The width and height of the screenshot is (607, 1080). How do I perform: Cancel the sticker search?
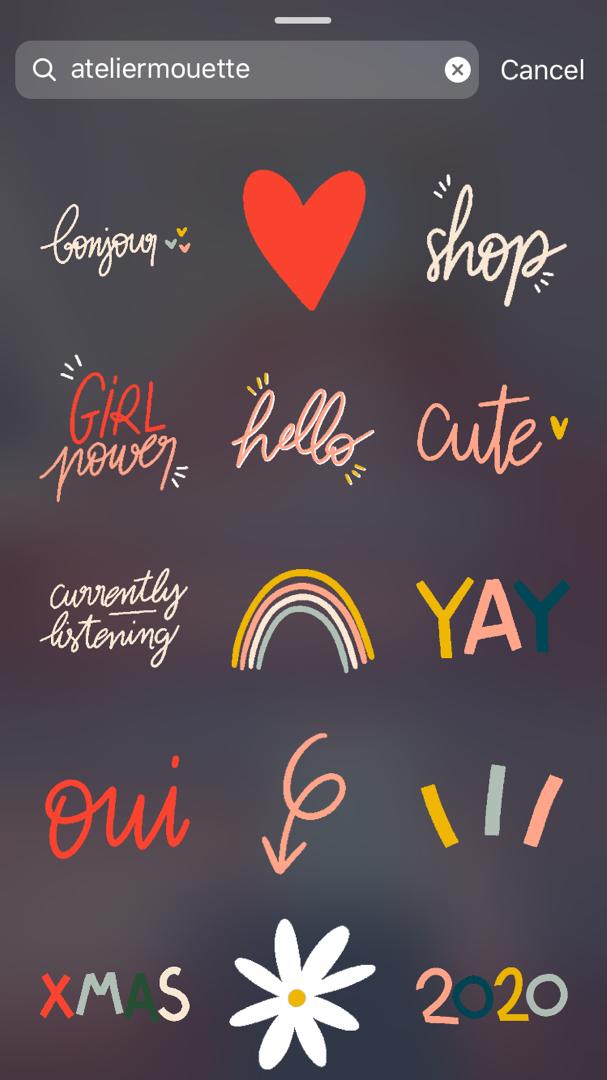click(542, 70)
